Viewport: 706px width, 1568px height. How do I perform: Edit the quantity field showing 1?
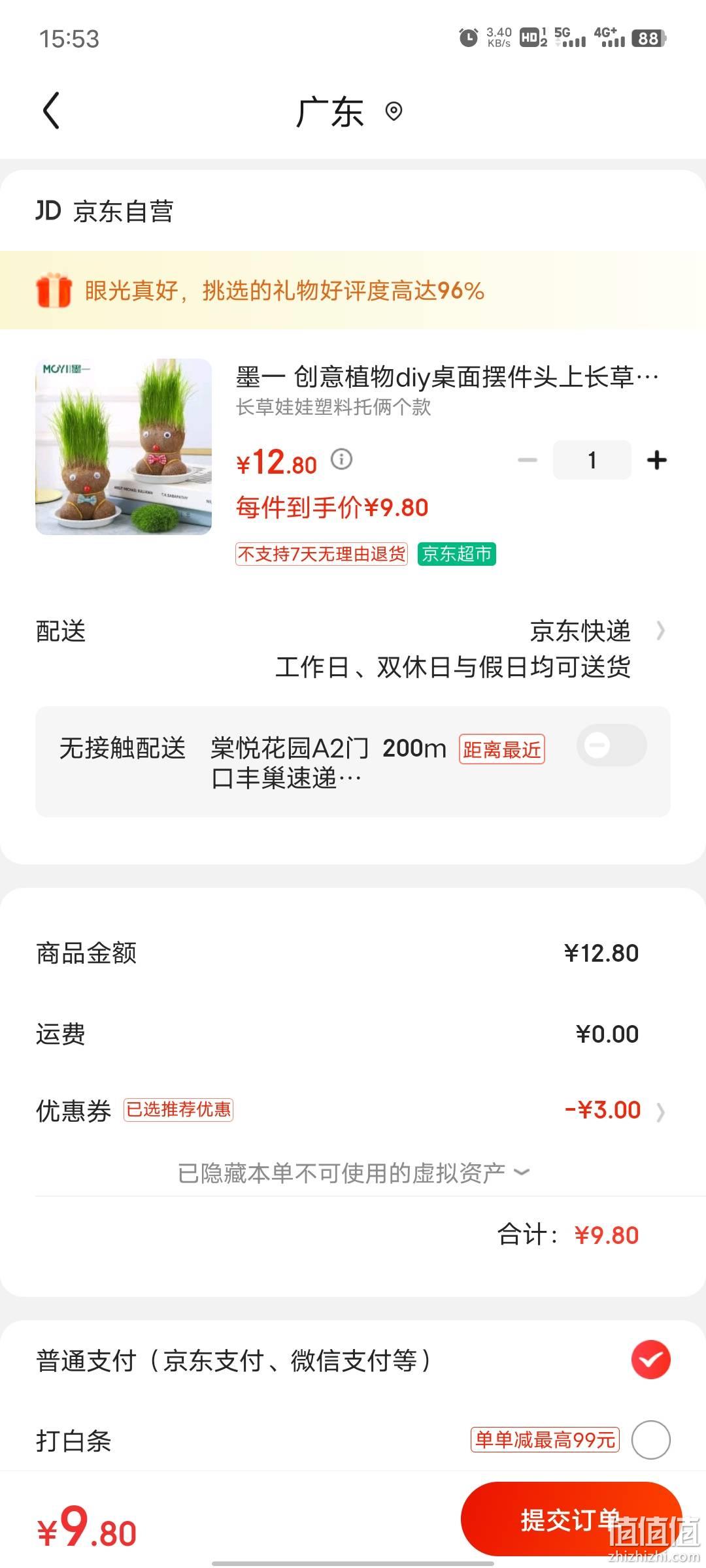coord(592,460)
